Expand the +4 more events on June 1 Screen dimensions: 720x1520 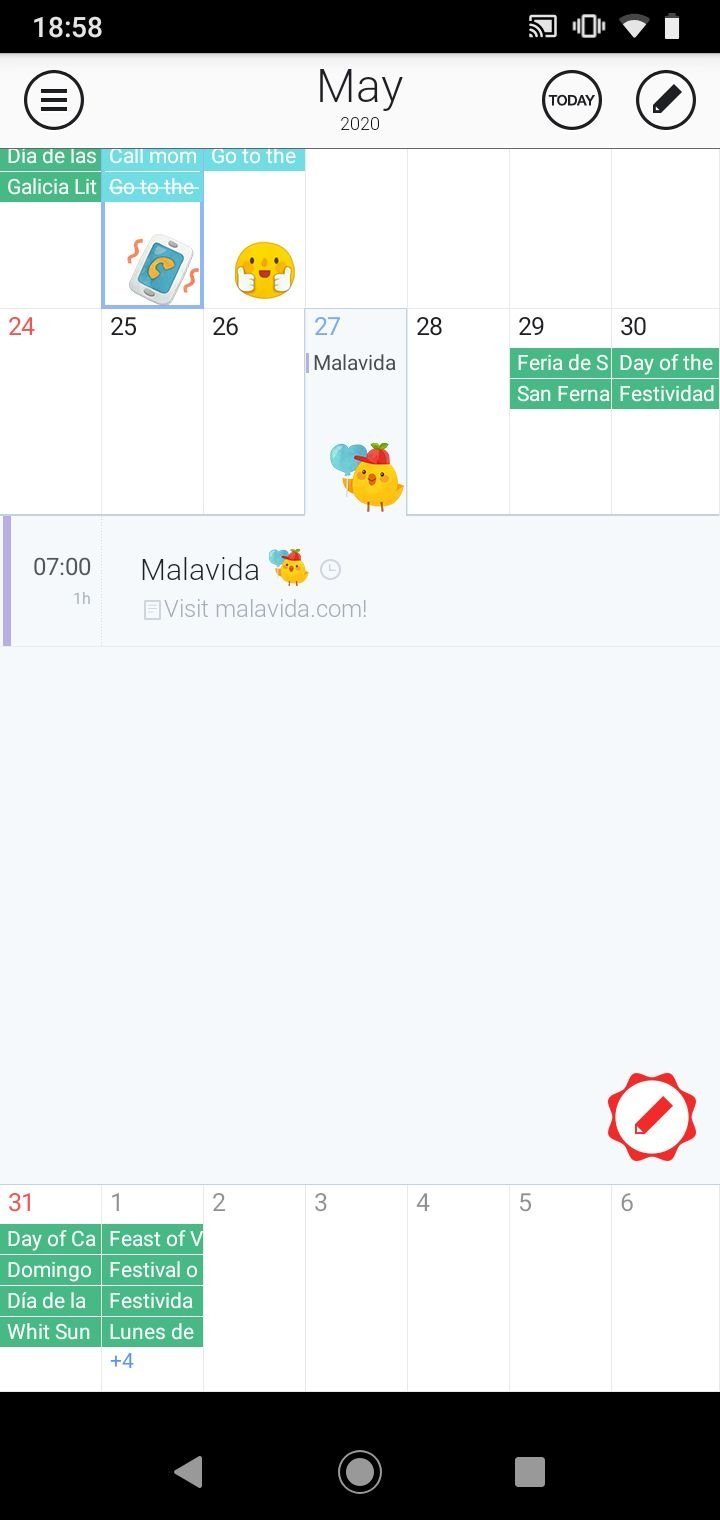coord(122,1361)
